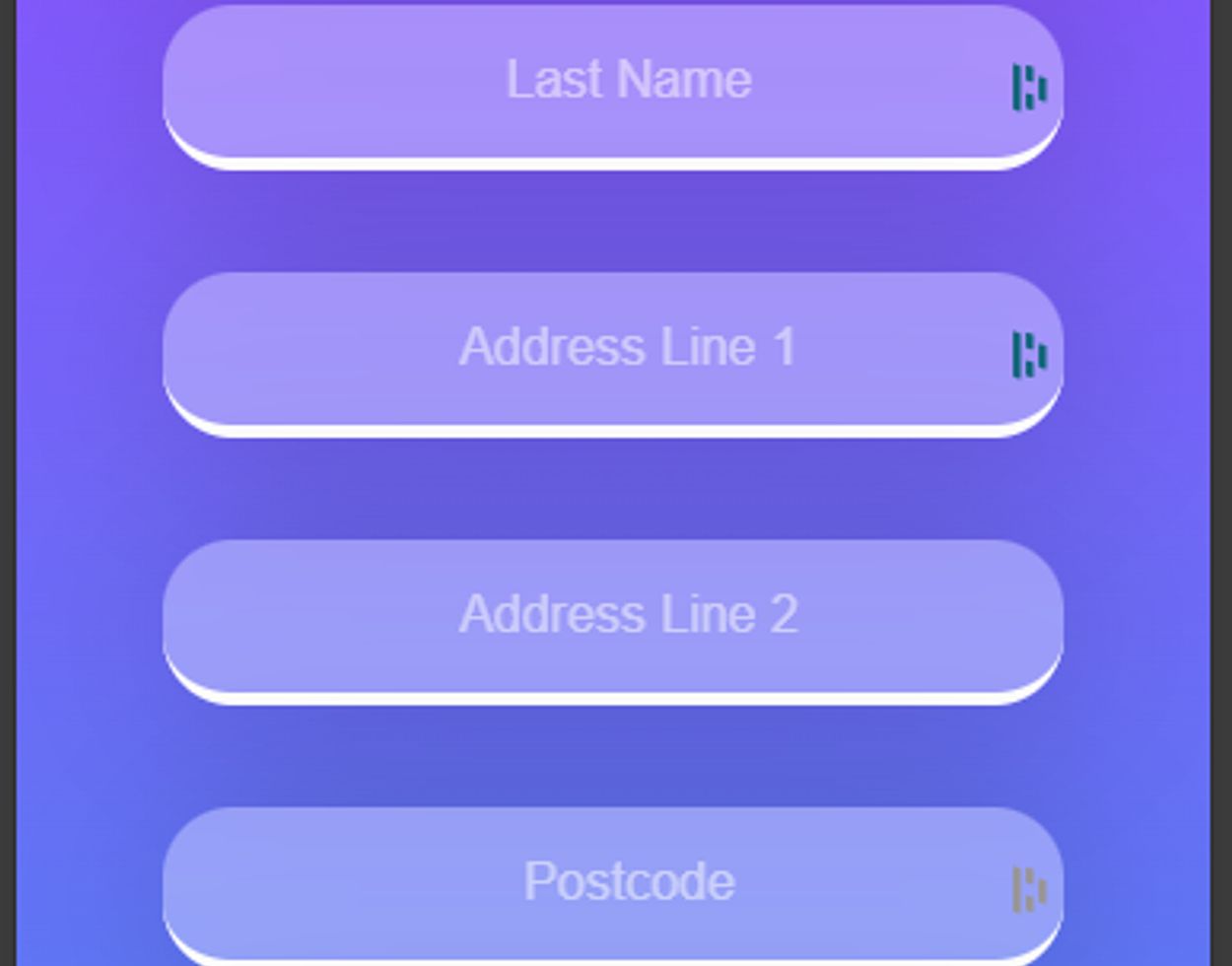Open the autofill icon in Last Name
Image resolution: width=1232 pixels, height=966 pixels.
(1029, 88)
